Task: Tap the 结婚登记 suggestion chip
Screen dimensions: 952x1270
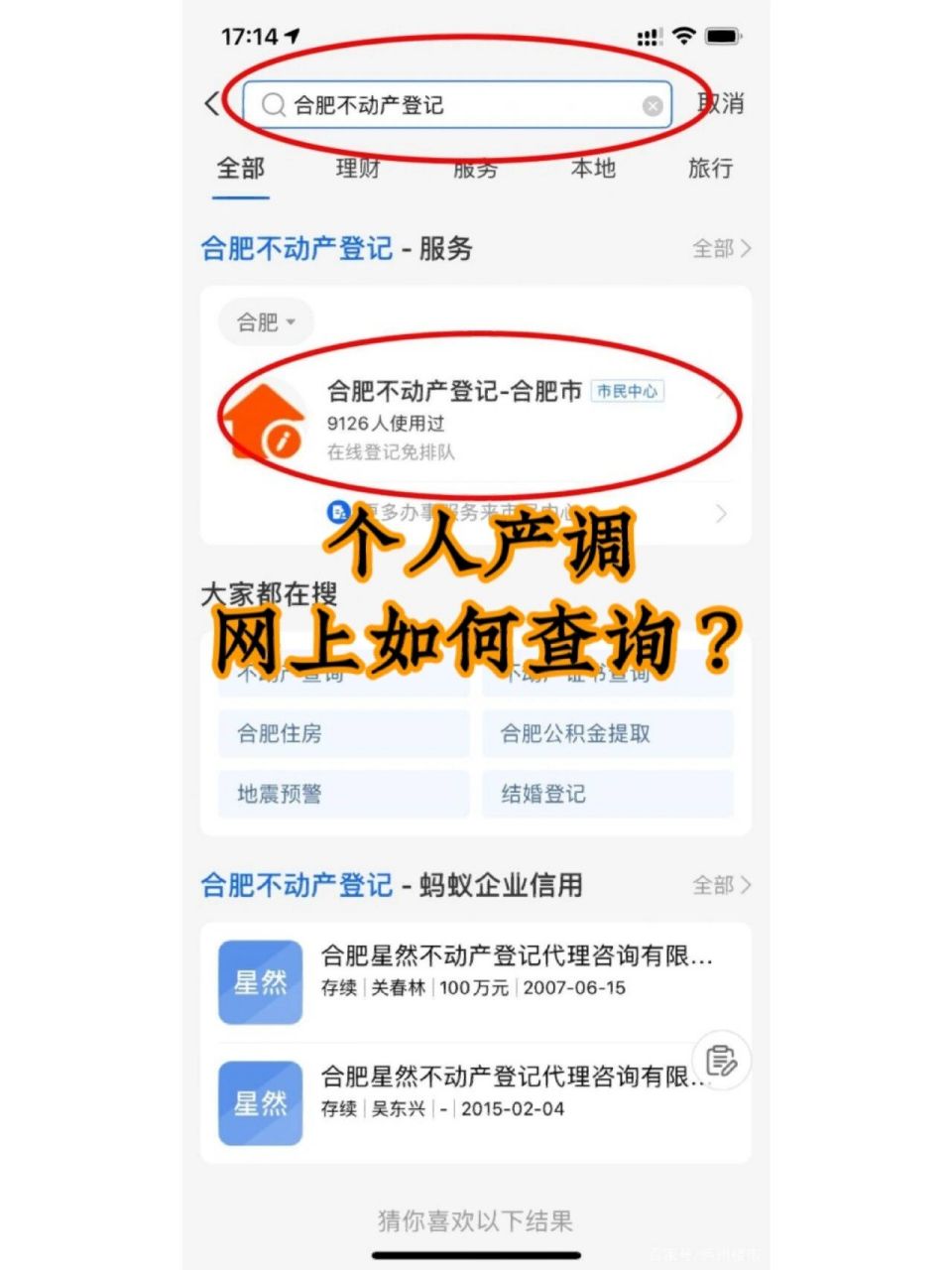Action: point(608,794)
